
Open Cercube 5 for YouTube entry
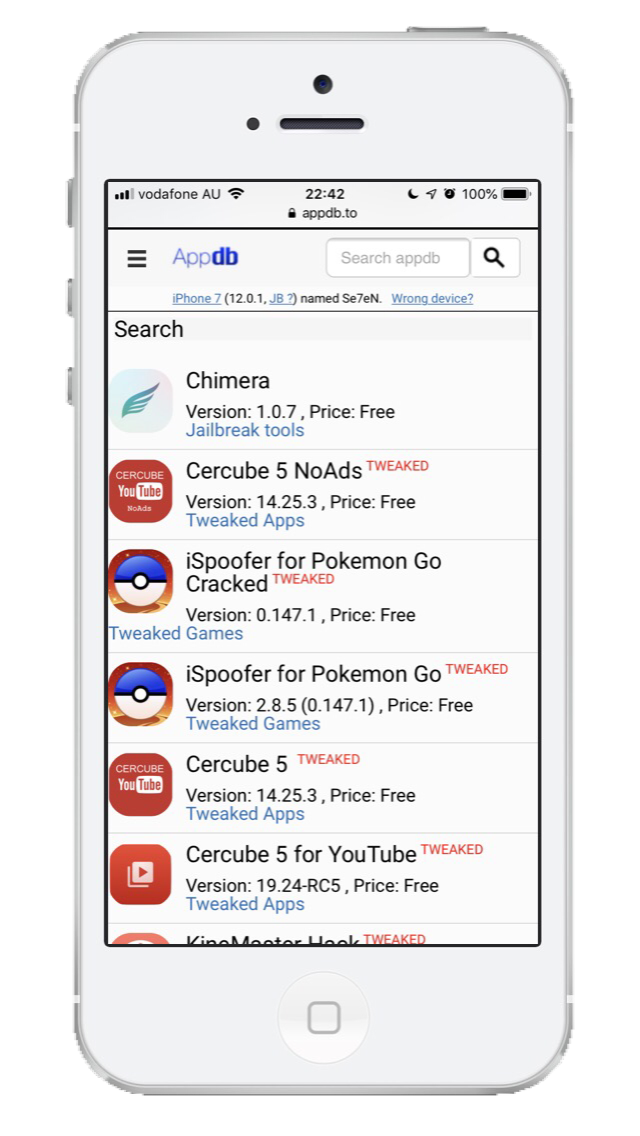(301, 854)
